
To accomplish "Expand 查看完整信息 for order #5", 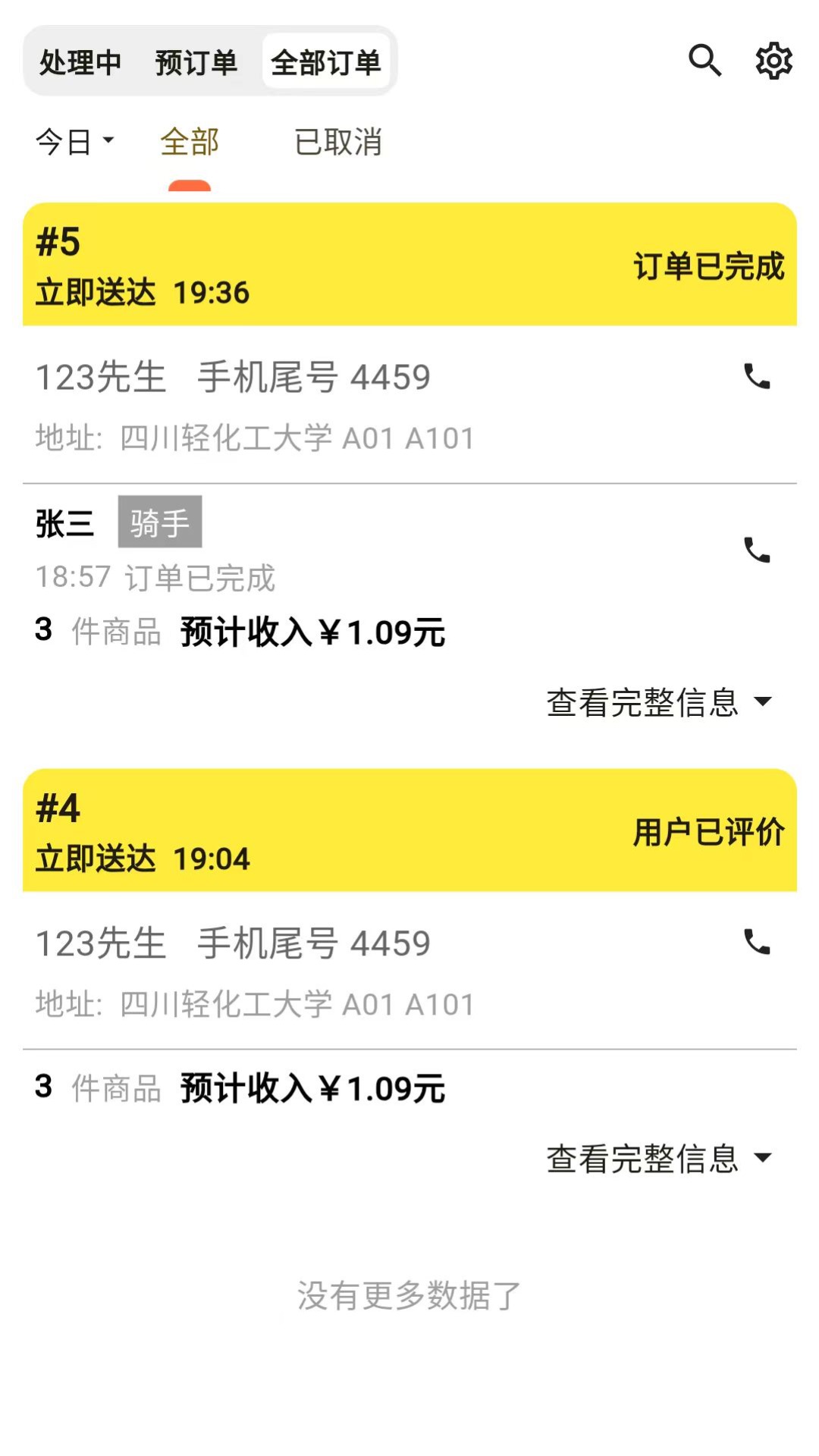I will (658, 702).
